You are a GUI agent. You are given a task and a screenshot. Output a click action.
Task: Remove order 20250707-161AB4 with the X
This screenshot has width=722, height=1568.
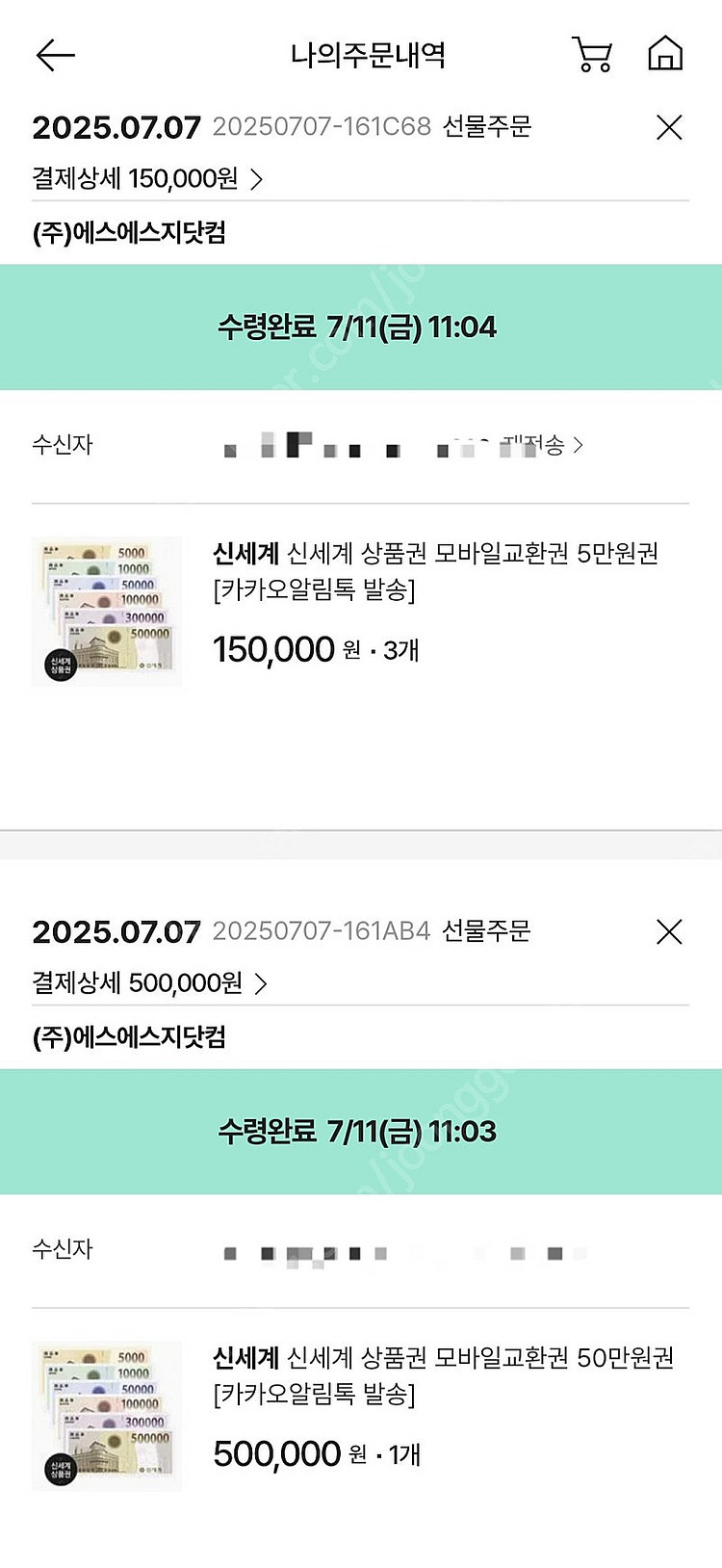pos(669,931)
